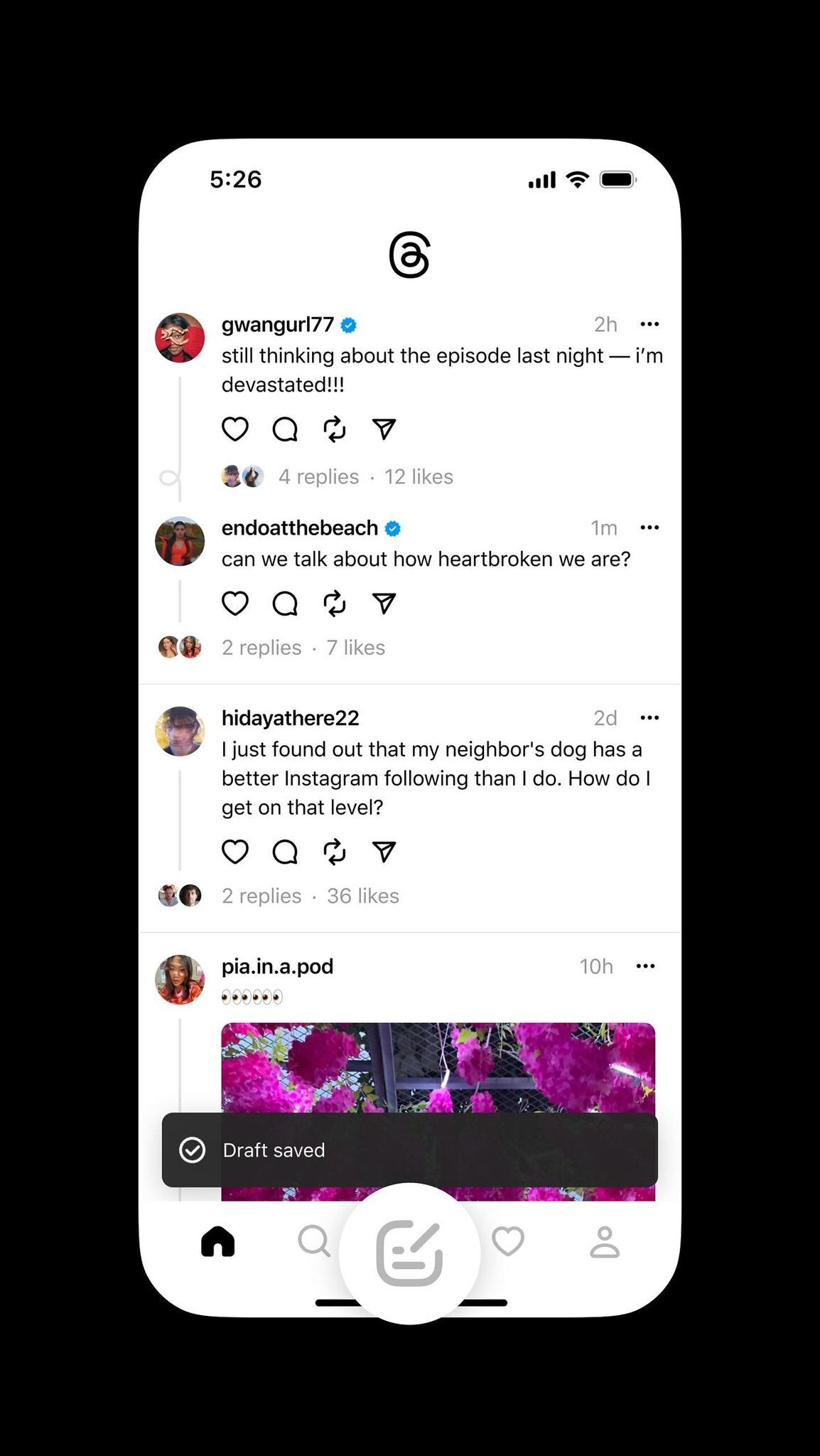820x1456 pixels.
Task: Open the Activity heart tab
Action: pyautogui.click(x=508, y=1242)
